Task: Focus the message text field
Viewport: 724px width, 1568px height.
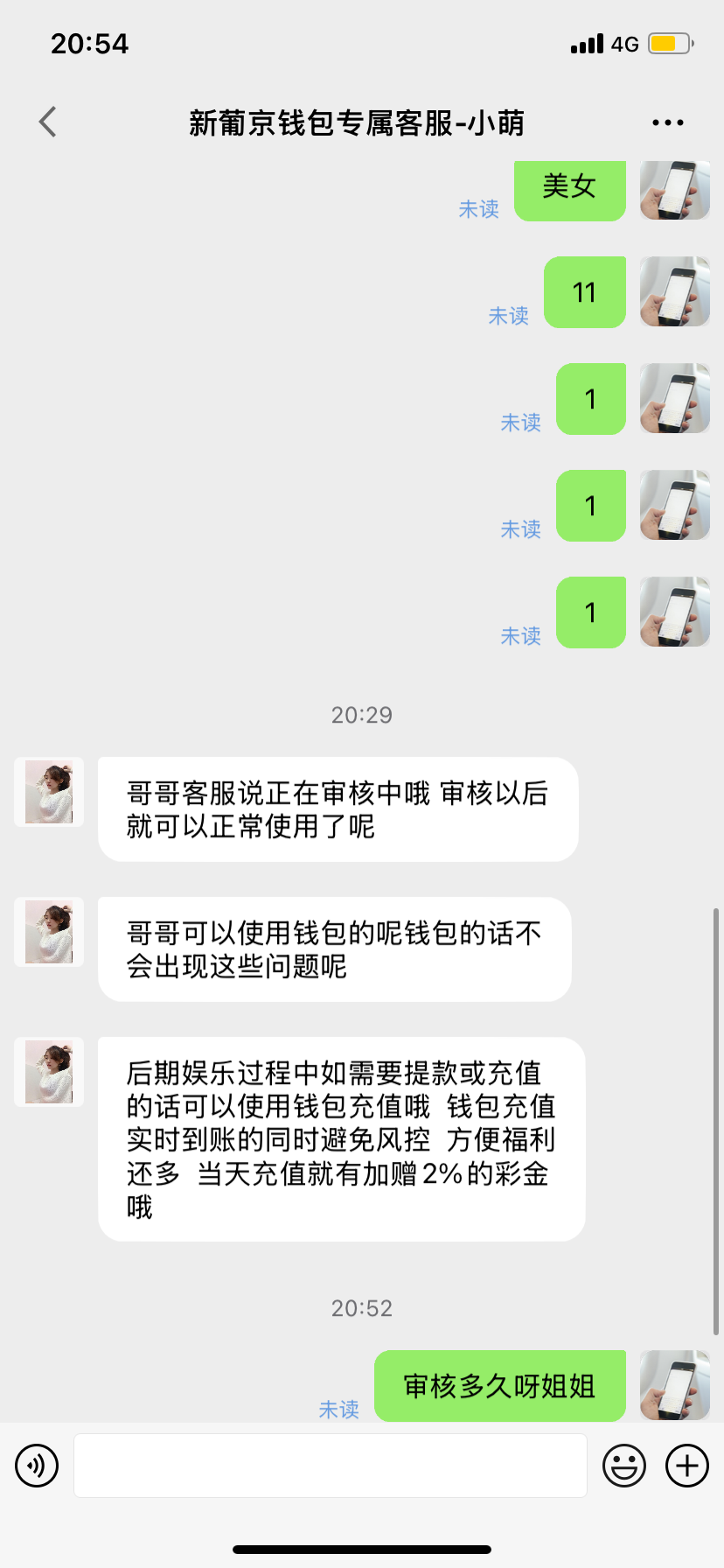Action: (x=330, y=1466)
